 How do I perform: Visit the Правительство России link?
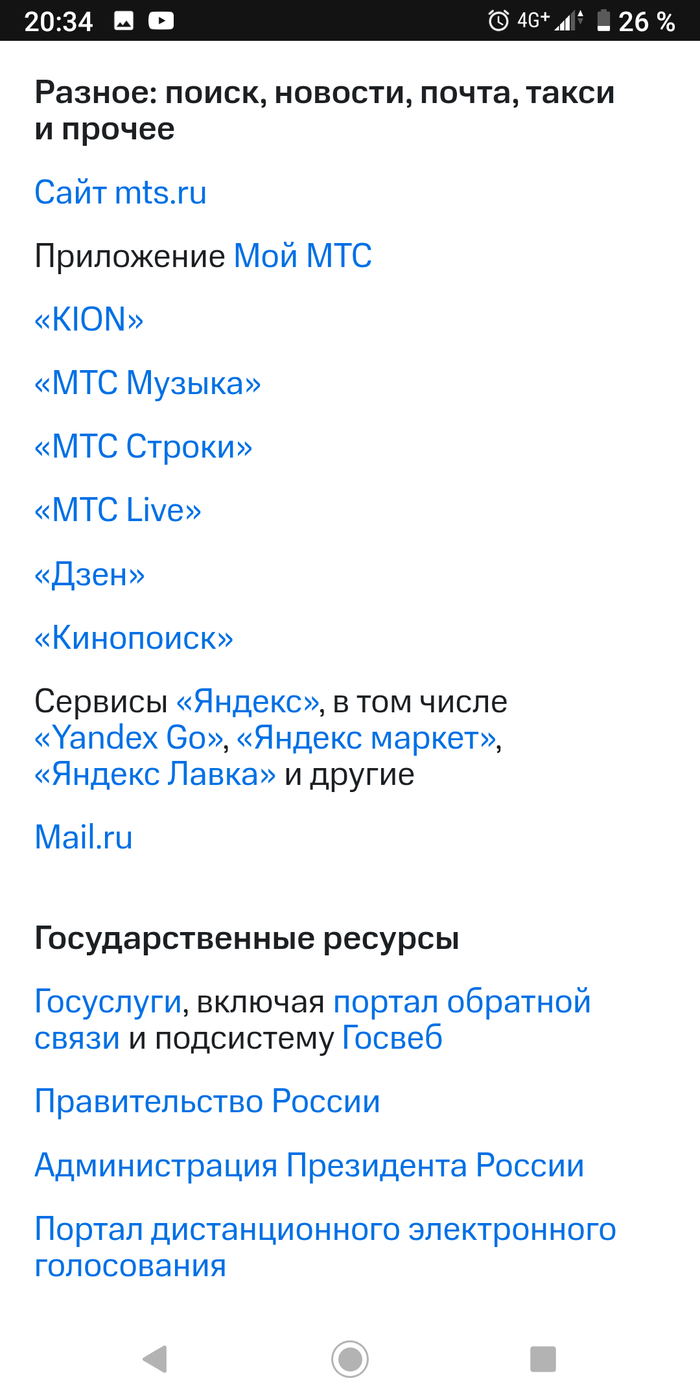[x=207, y=1102]
